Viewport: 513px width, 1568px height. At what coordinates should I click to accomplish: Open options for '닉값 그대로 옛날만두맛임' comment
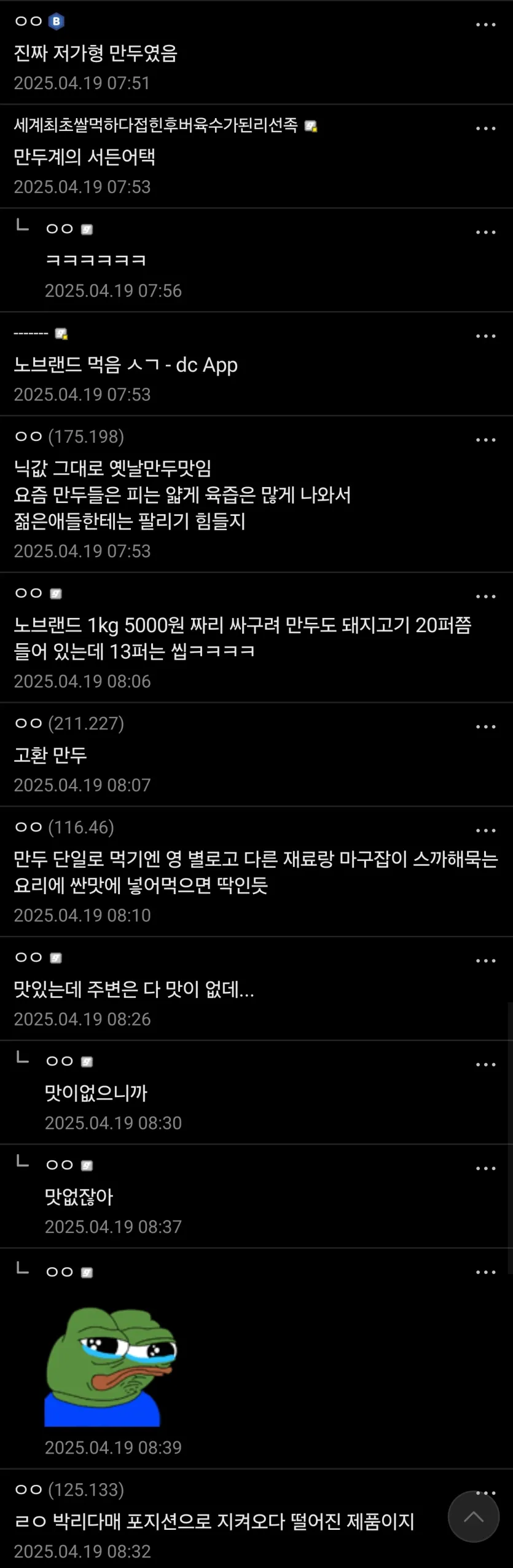coord(485,440)
